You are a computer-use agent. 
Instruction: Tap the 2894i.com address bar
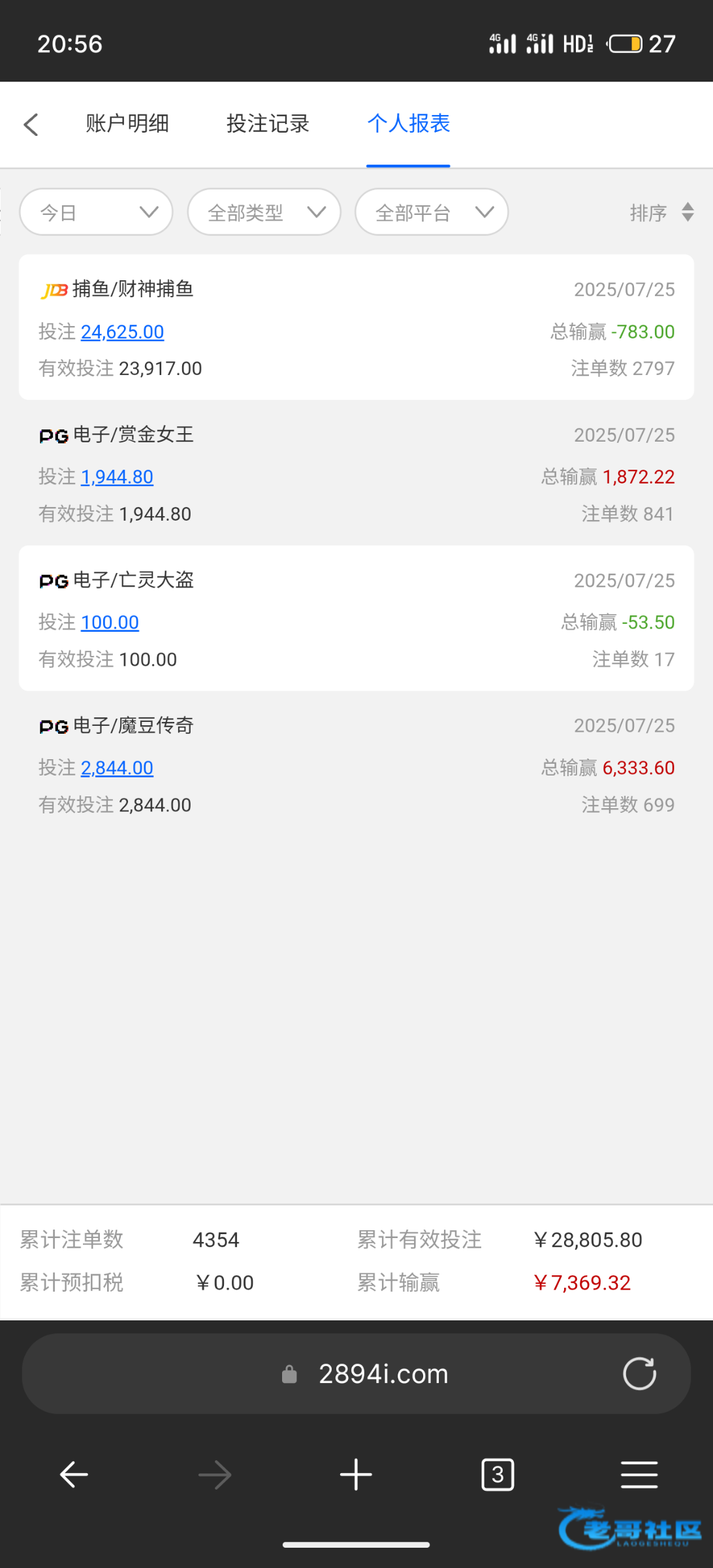[356, 1374]
